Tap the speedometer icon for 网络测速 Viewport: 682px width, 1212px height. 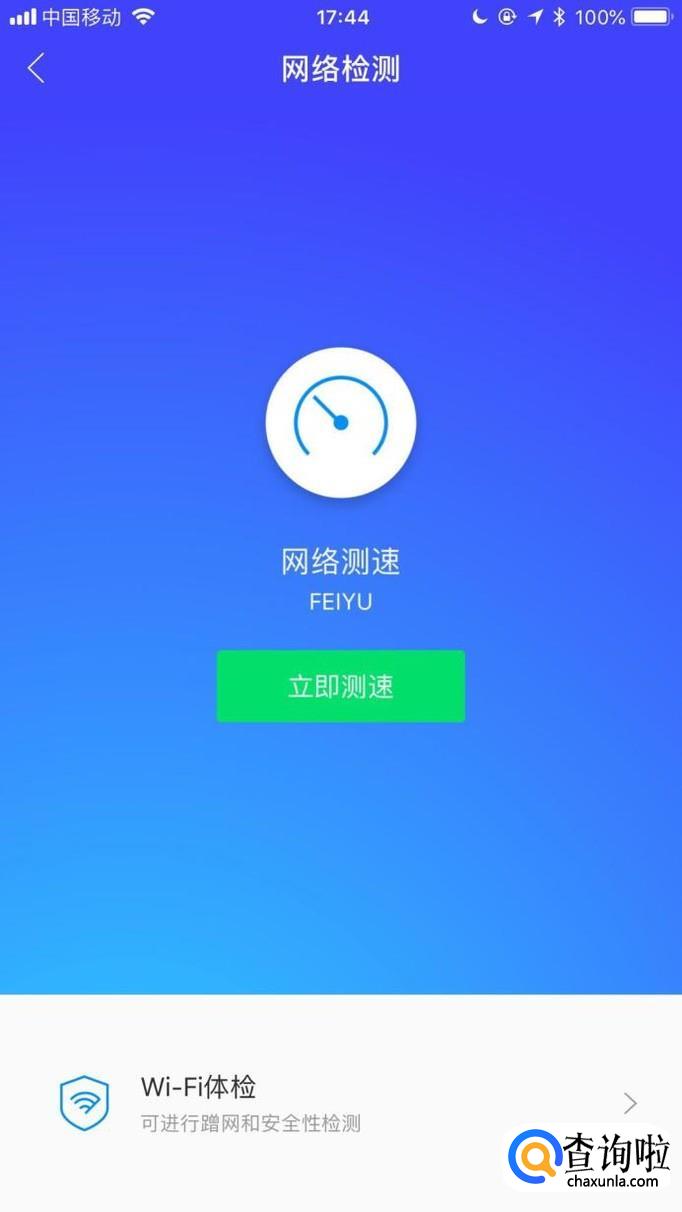coord(340,422)
